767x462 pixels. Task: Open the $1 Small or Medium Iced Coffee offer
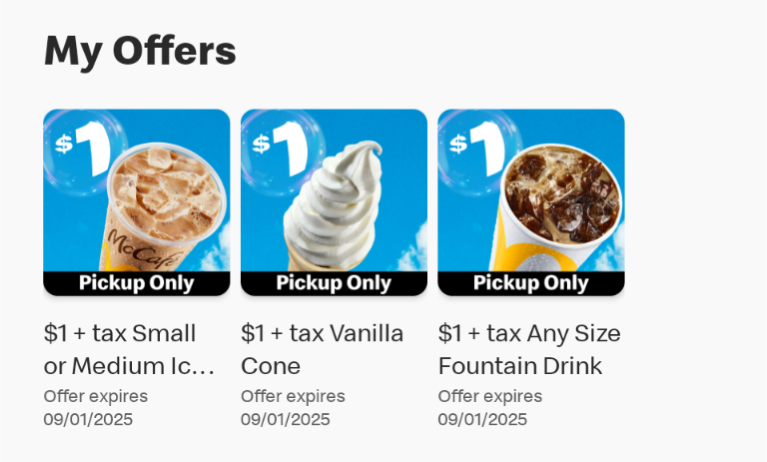click(x=136, y=203)
